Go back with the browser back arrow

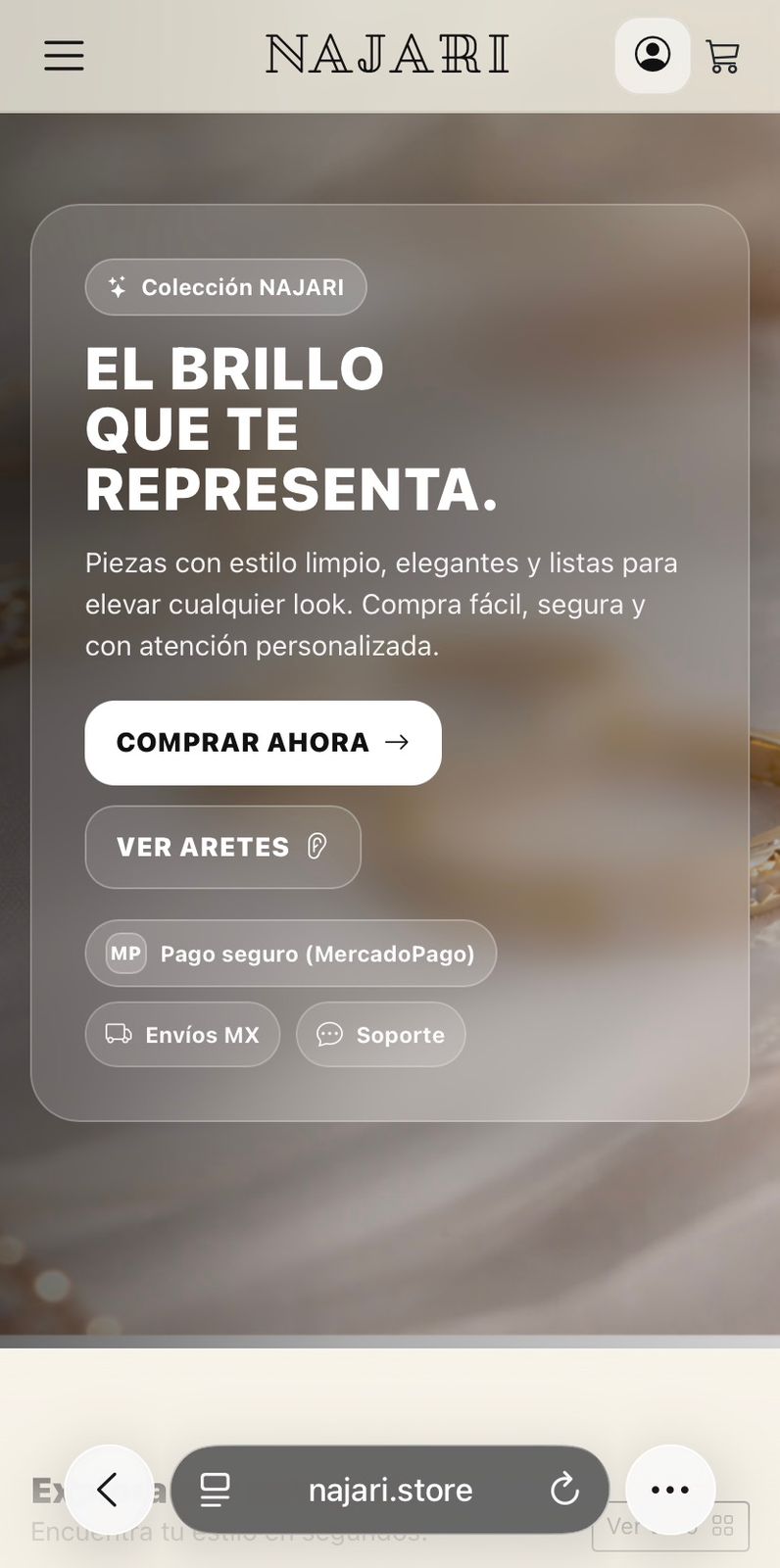coord(109,1490)
